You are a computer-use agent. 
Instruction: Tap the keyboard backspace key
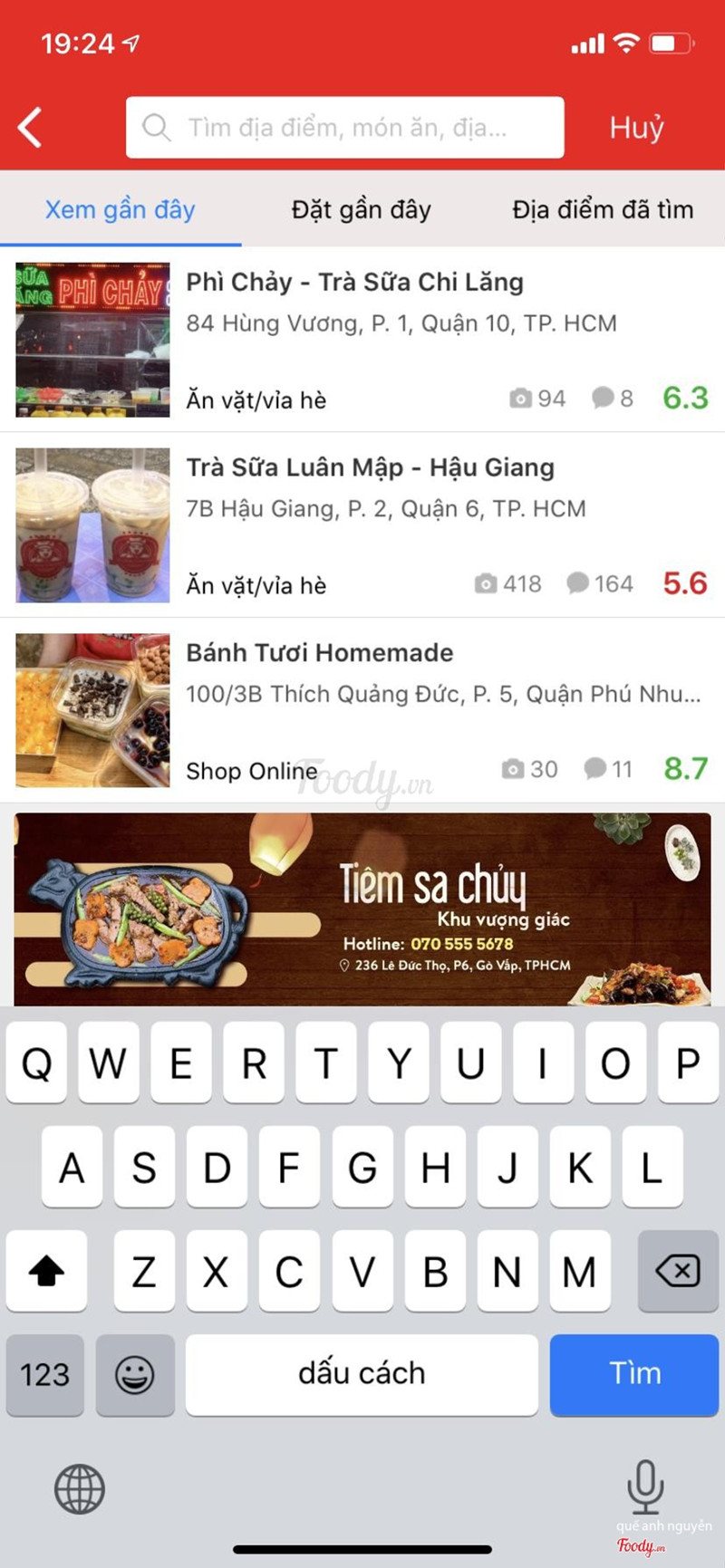pyautogui.click(x=678, y=1271)
